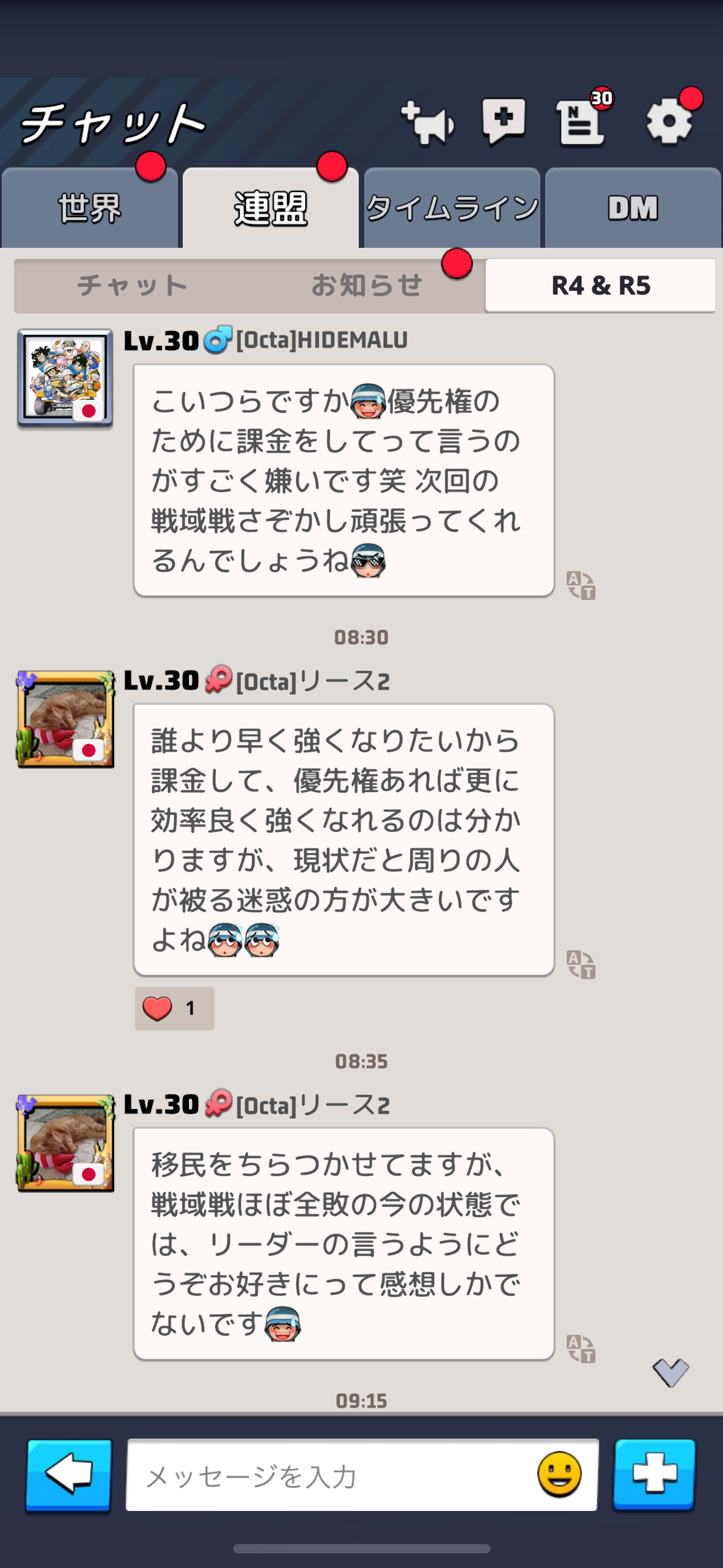Select the R4 & R5 sub-tab
This screenshot has height=1568, width=723.
600,286
